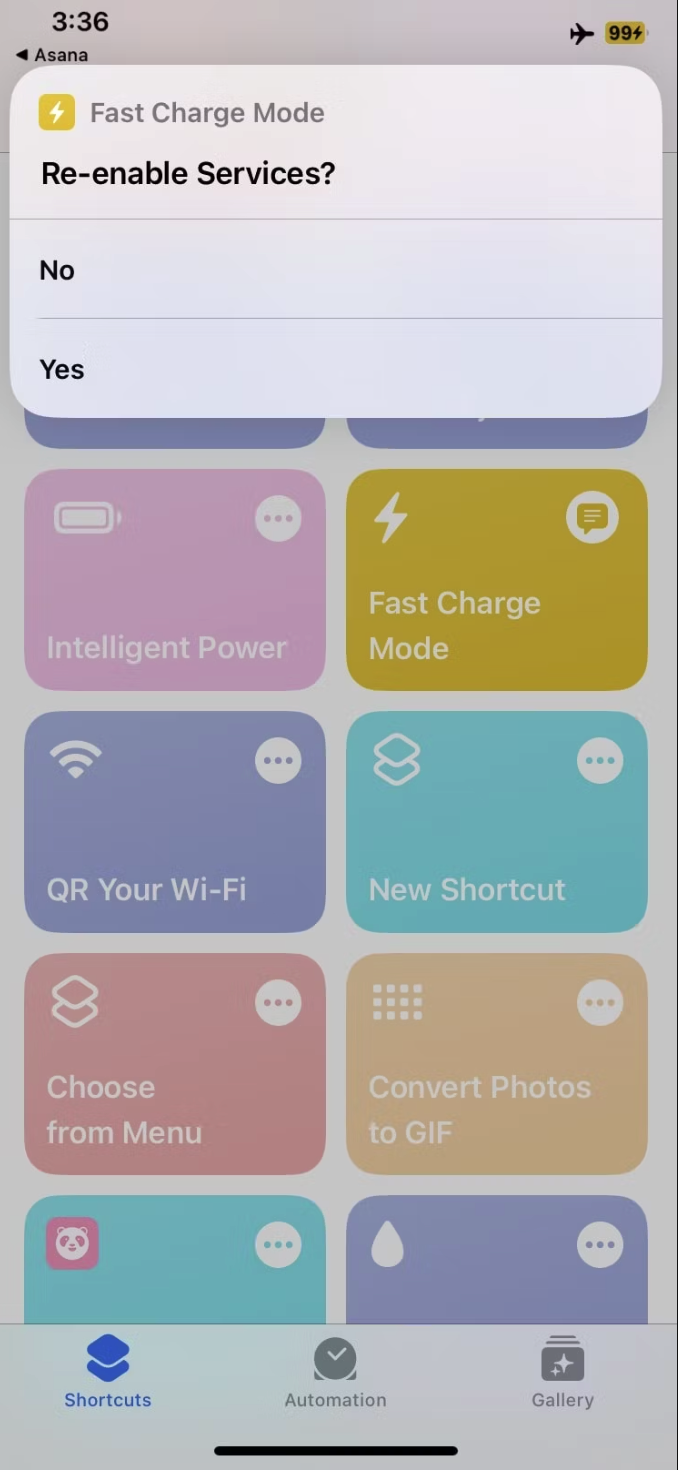Edit Convert Photos to GIF with ellipsis
The image size is (678, 1470).
pos(600,1003)
